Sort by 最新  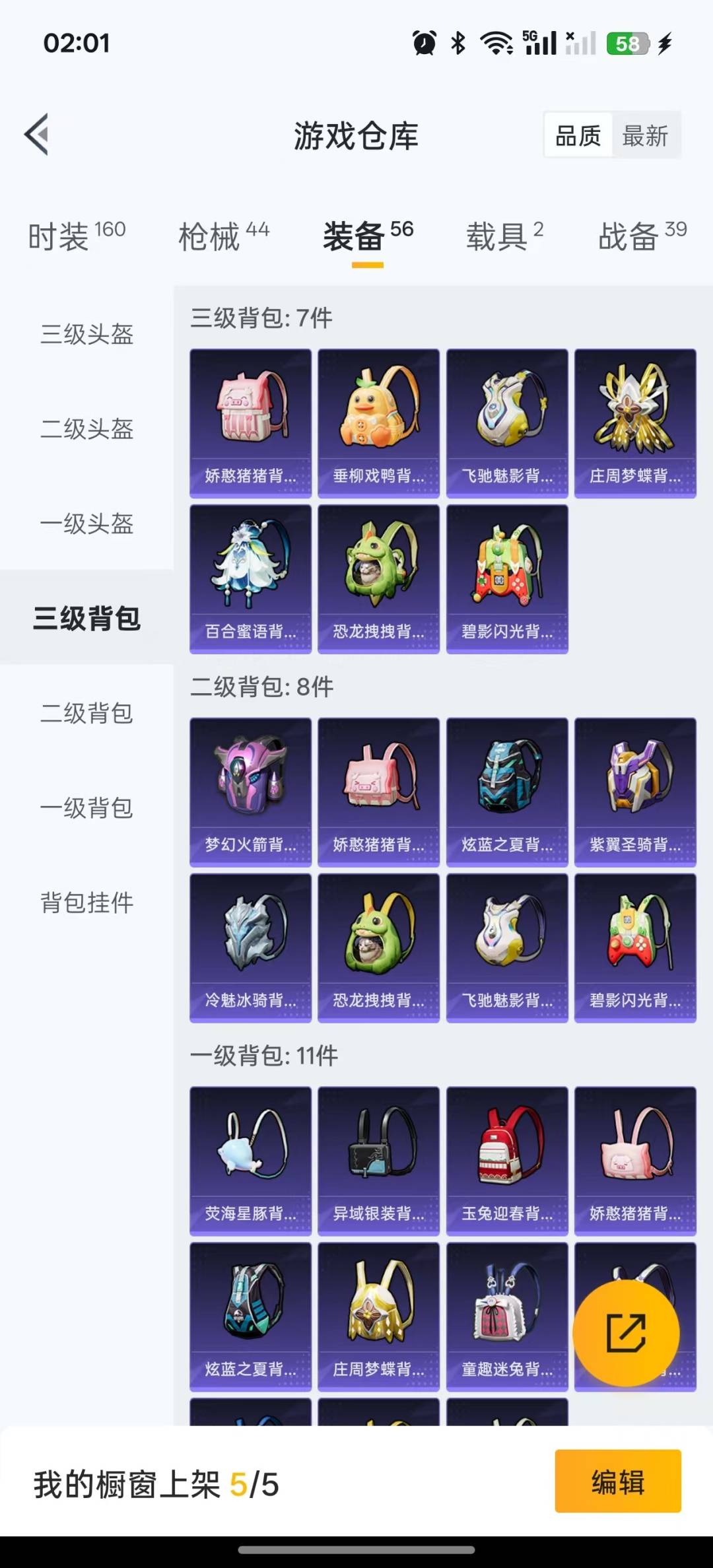(645, 136)
